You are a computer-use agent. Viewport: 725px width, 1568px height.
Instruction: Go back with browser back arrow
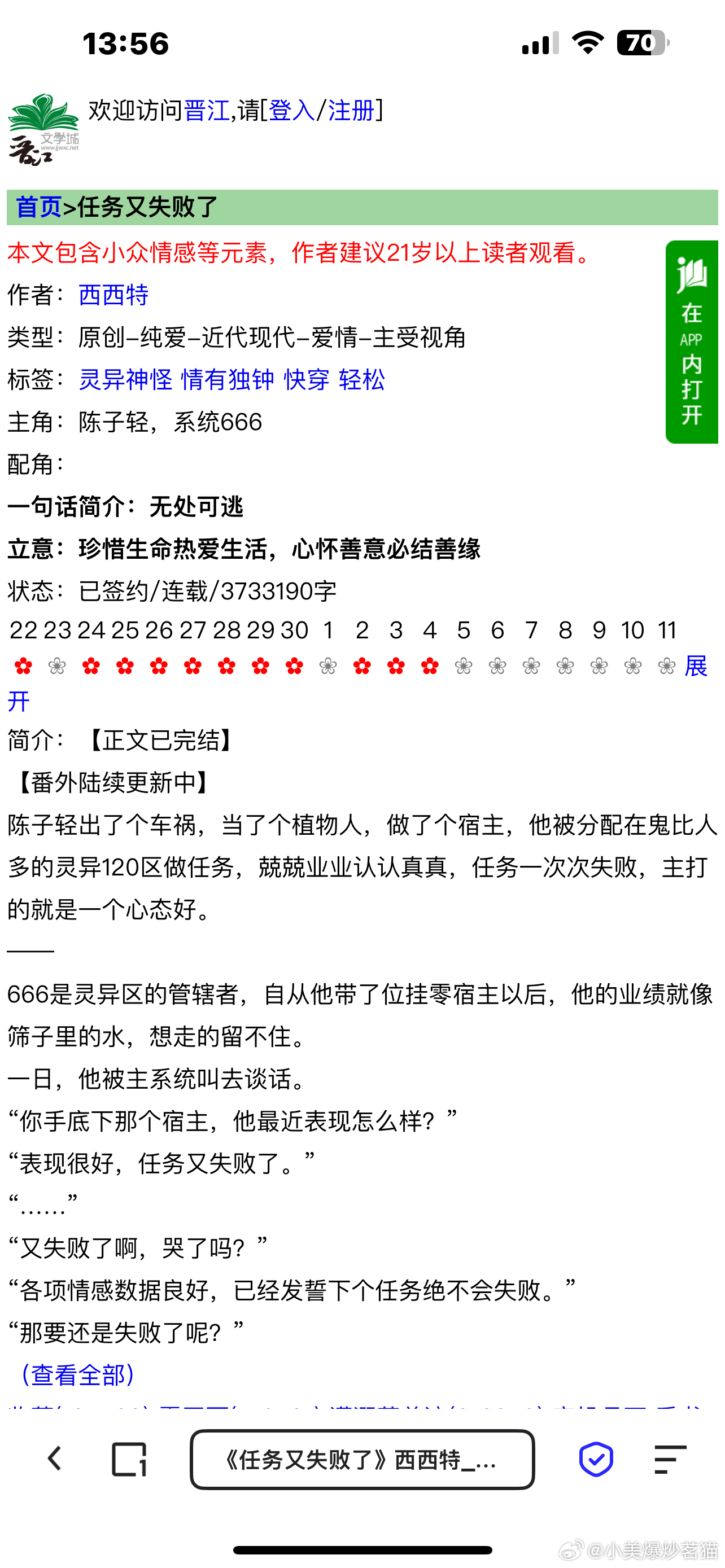(55, 1458)
